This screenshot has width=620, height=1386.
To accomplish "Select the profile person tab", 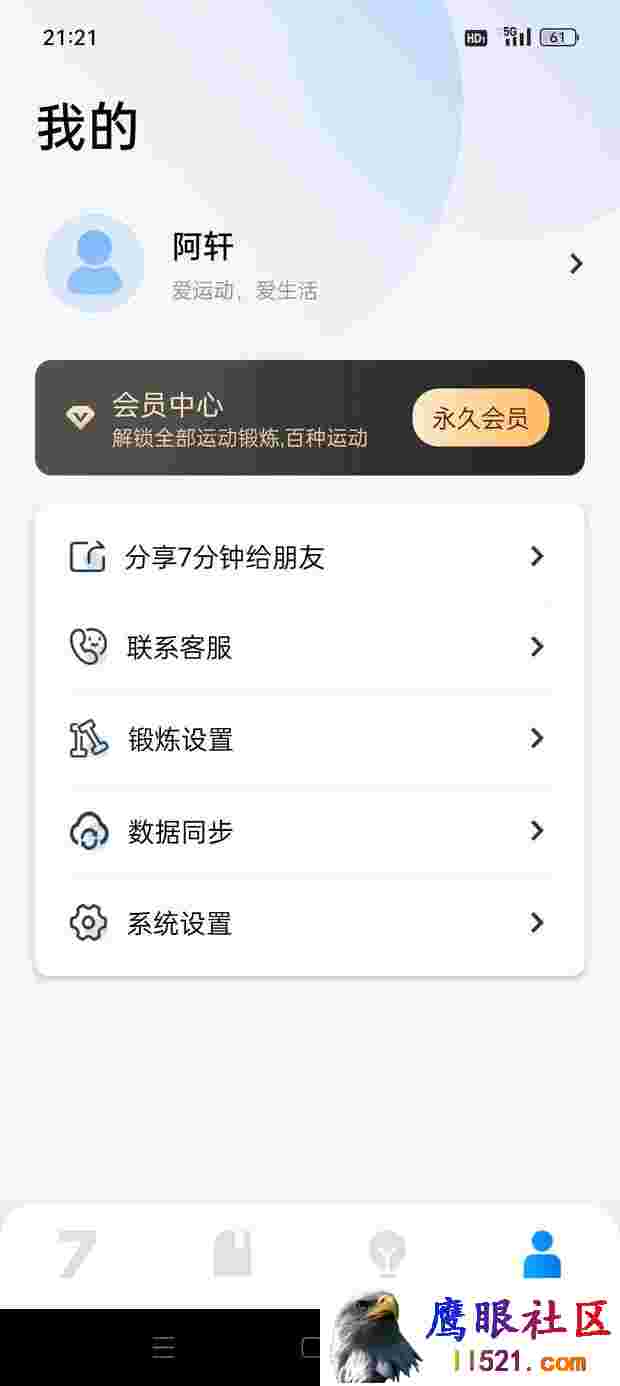I will (542, 1255).
